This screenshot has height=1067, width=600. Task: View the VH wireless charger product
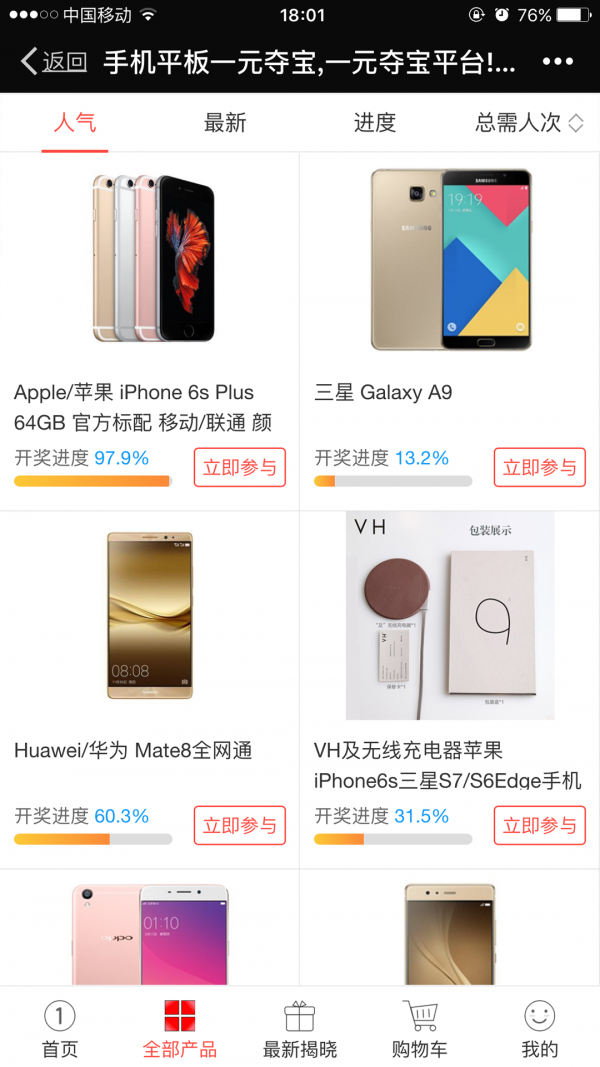point(450,617)
